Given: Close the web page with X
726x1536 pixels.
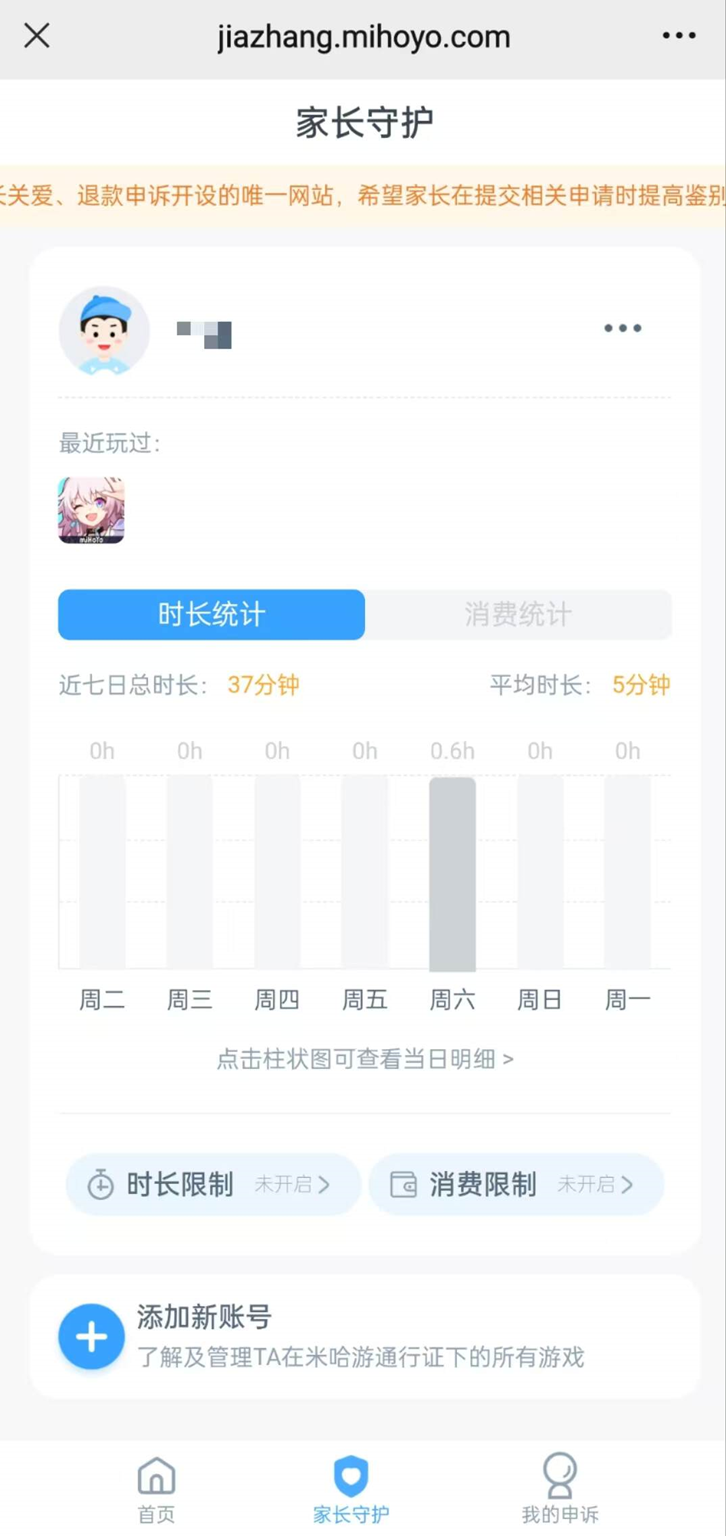Looking at the screenshot, I should pyautogui.click(x=37, y=37).
